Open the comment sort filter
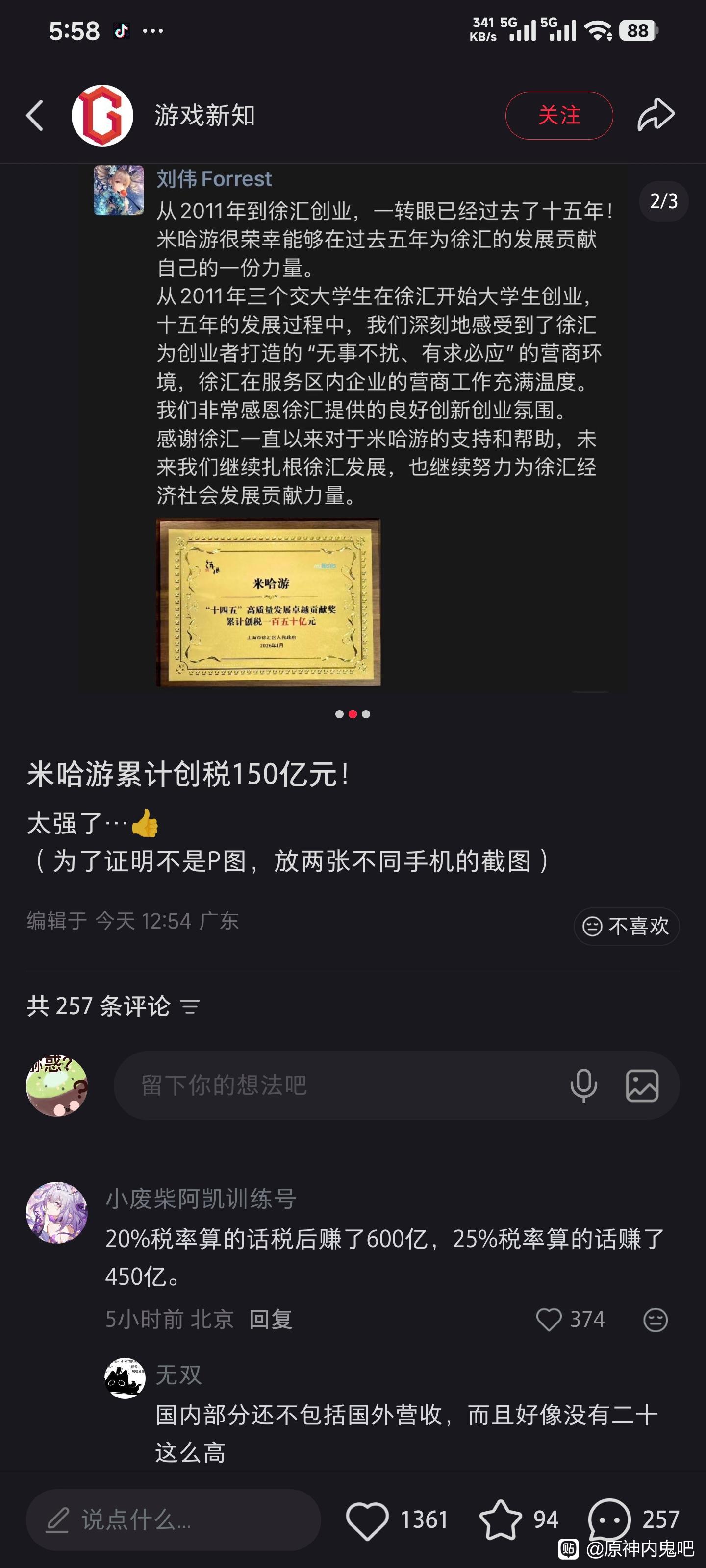Screen dimensions: 706x1568 (190, 1007)
